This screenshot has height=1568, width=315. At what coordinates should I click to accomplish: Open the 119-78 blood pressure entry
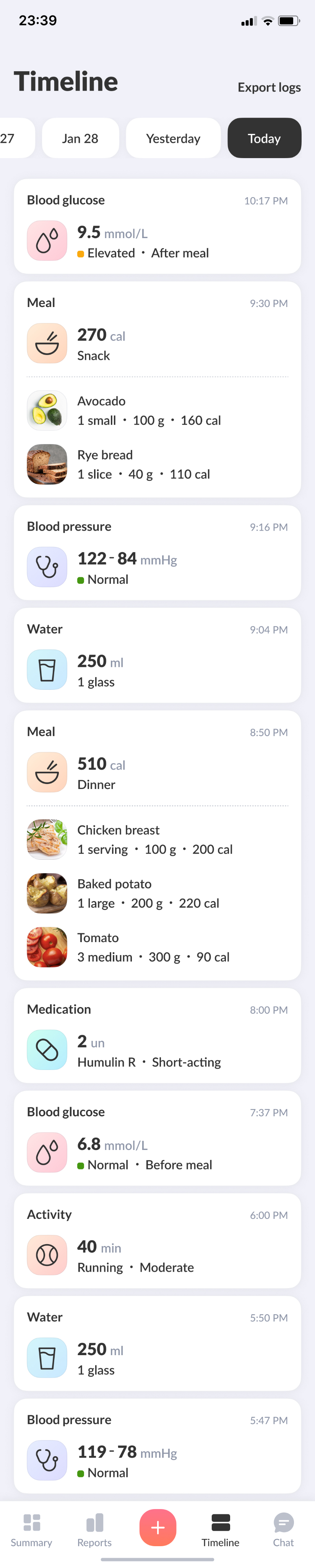coord(157,1446)
